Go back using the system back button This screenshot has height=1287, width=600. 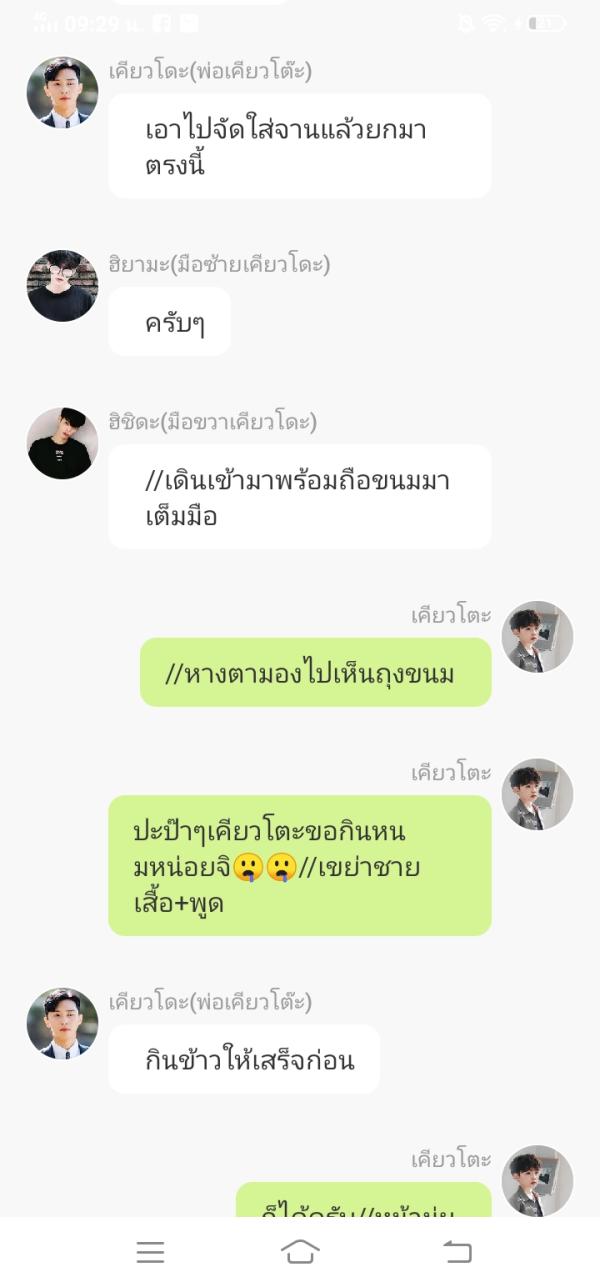pyautogui.click(x=457, y=1251)
